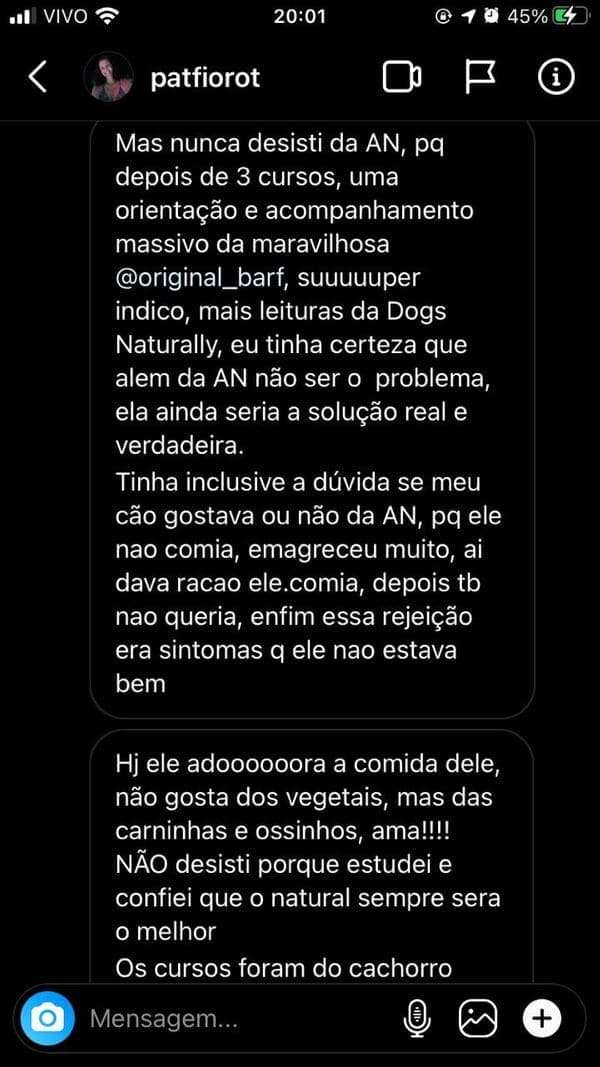Start a video call with patfiorot
The width and height of the screenshot is (600, 1067).
click(x=402, y=77)
